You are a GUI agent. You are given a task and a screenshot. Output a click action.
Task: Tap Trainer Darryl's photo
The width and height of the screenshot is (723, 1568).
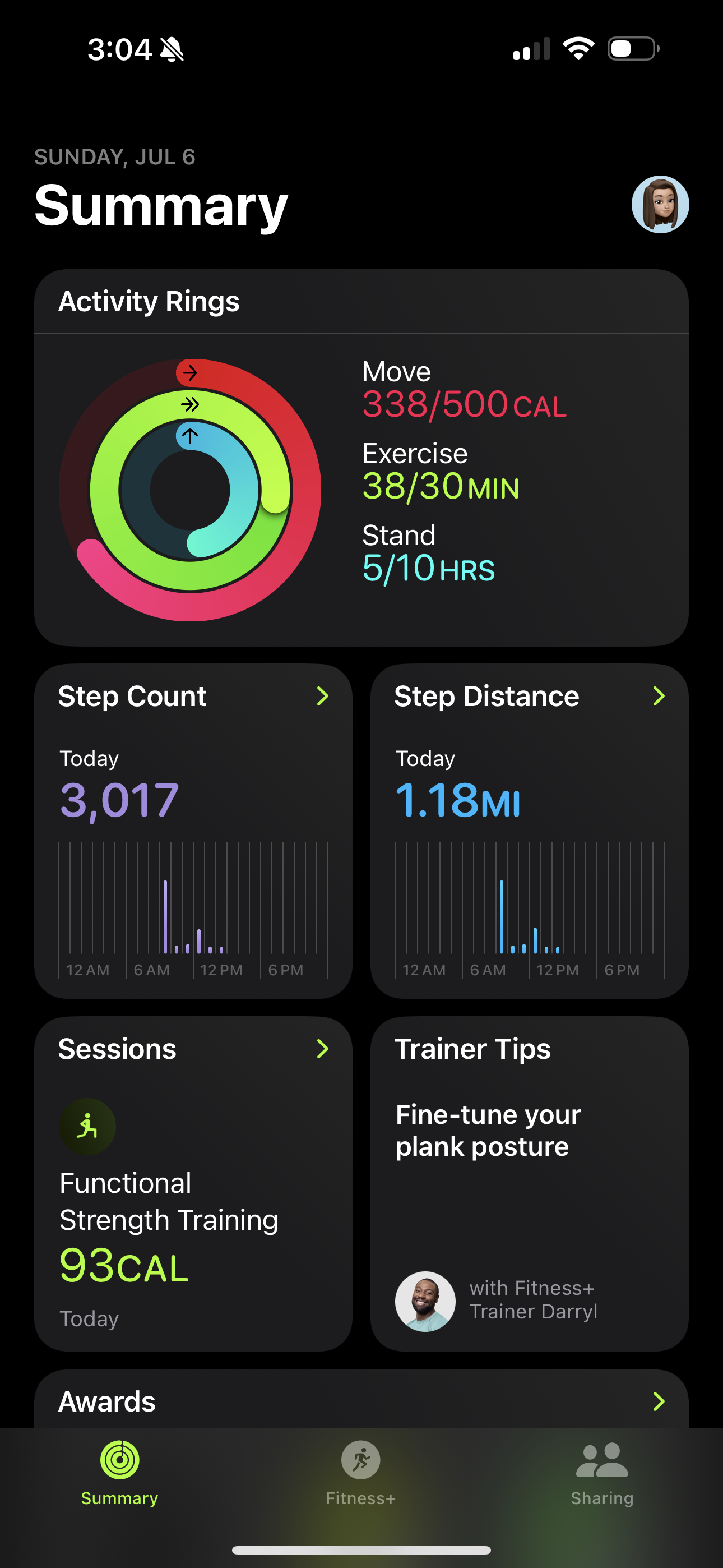tap(425, 1301)
